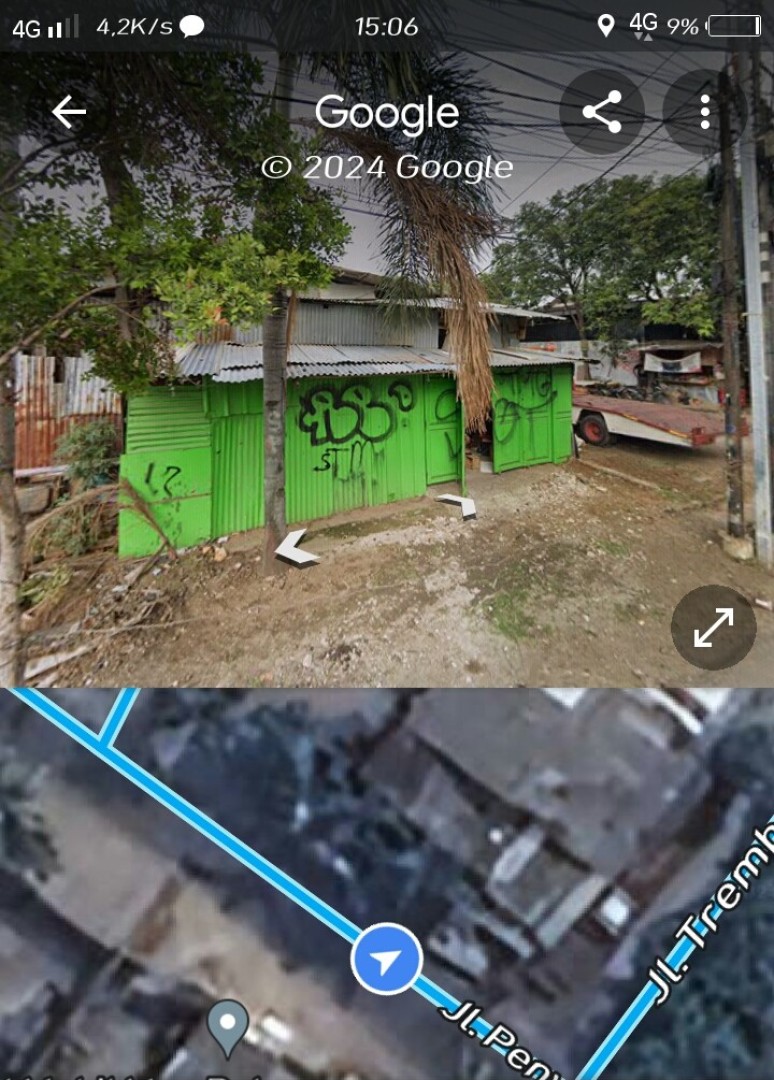Share this Street View location
Viewport: 774px width, 1080px height.
click(601, 112)
